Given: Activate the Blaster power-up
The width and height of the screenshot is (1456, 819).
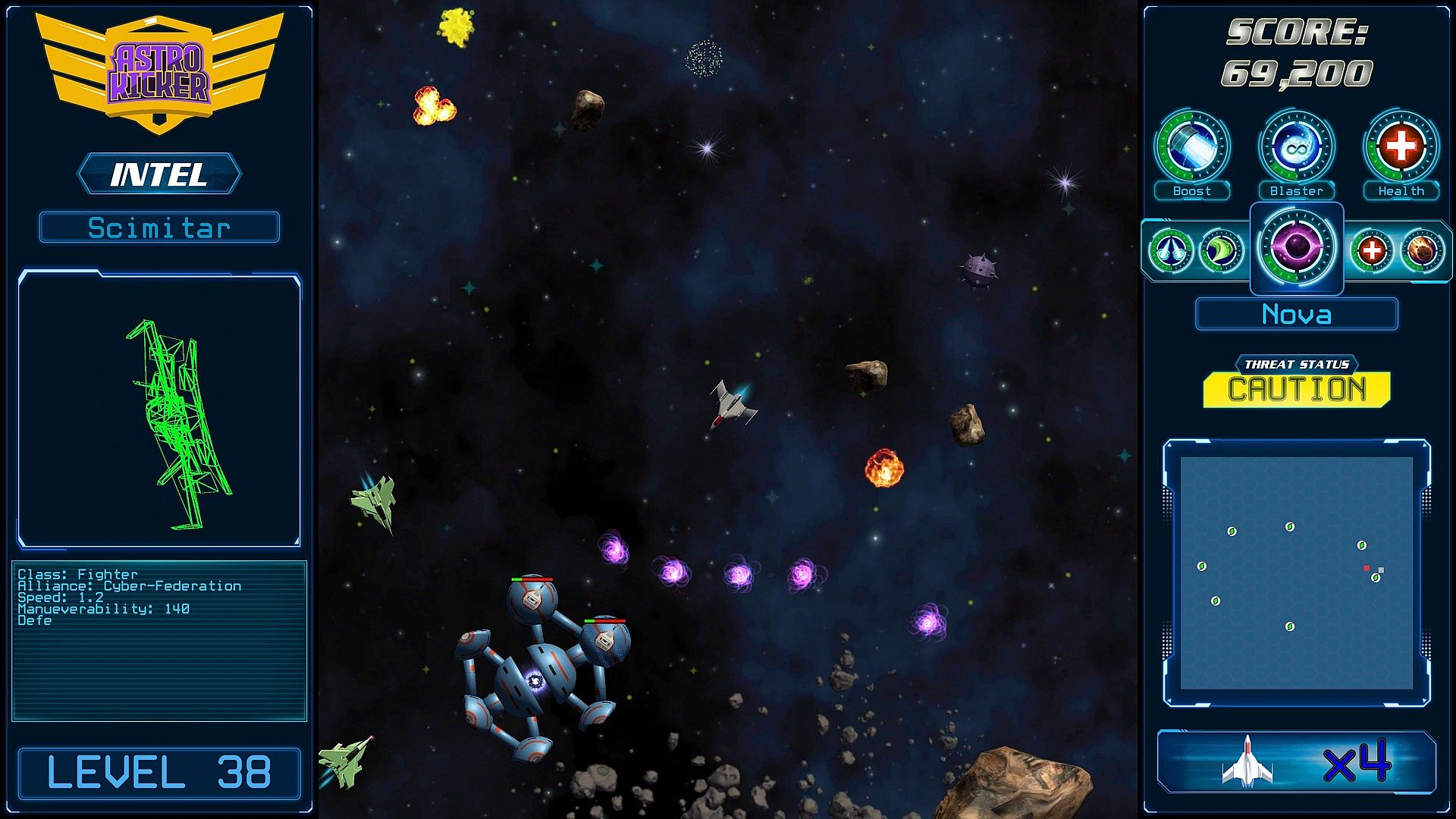Looking at the screenshot, I should 1296,147.
